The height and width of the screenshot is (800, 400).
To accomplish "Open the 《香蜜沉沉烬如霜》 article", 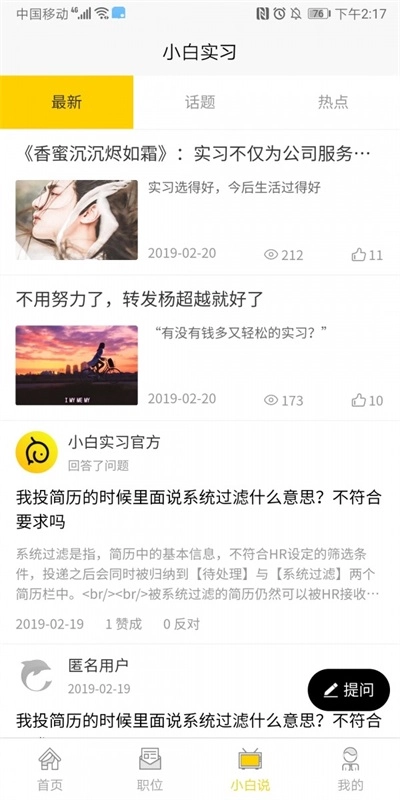I will (200, 202).
